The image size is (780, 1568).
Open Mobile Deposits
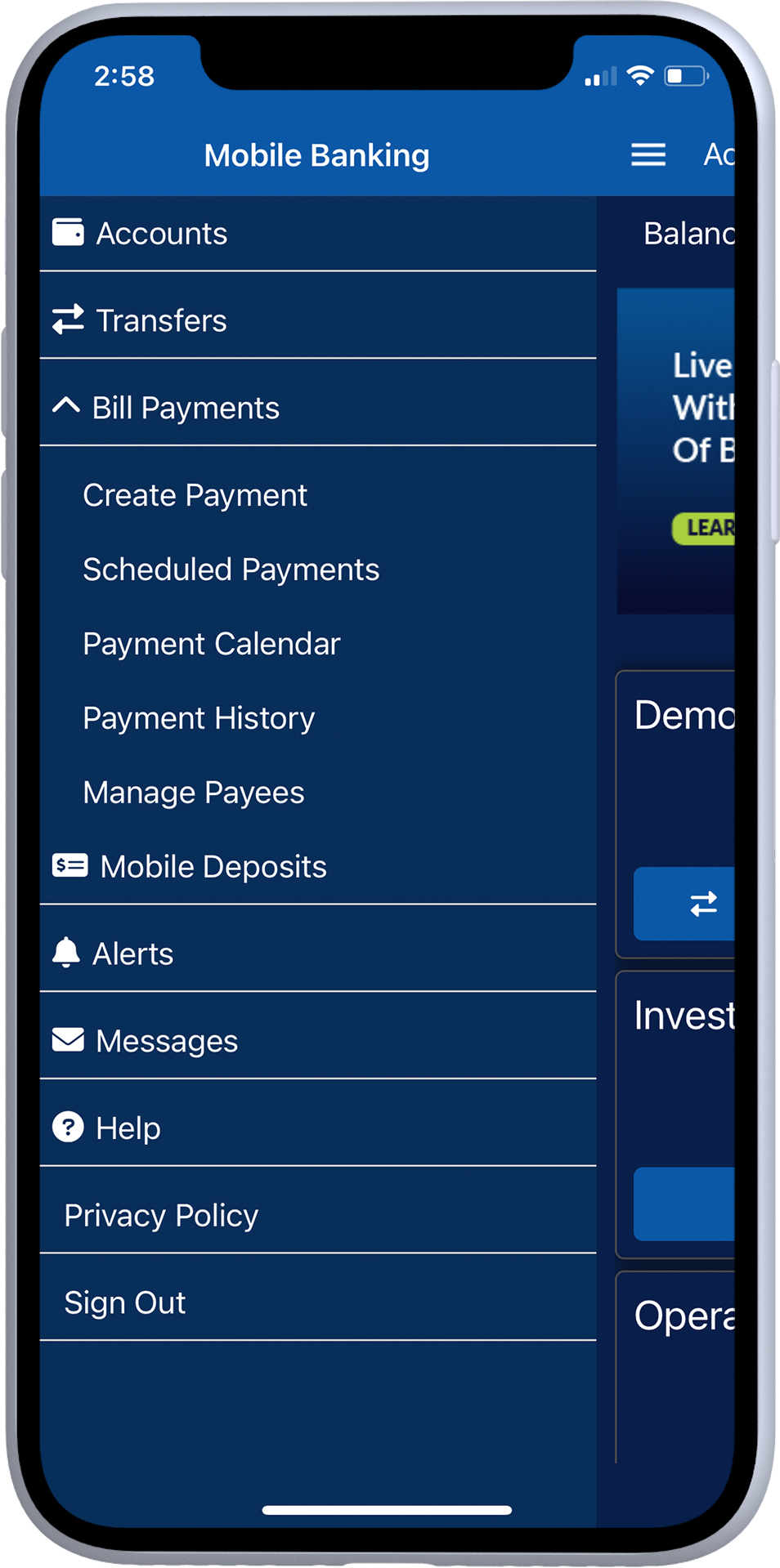tap(318, 867)
